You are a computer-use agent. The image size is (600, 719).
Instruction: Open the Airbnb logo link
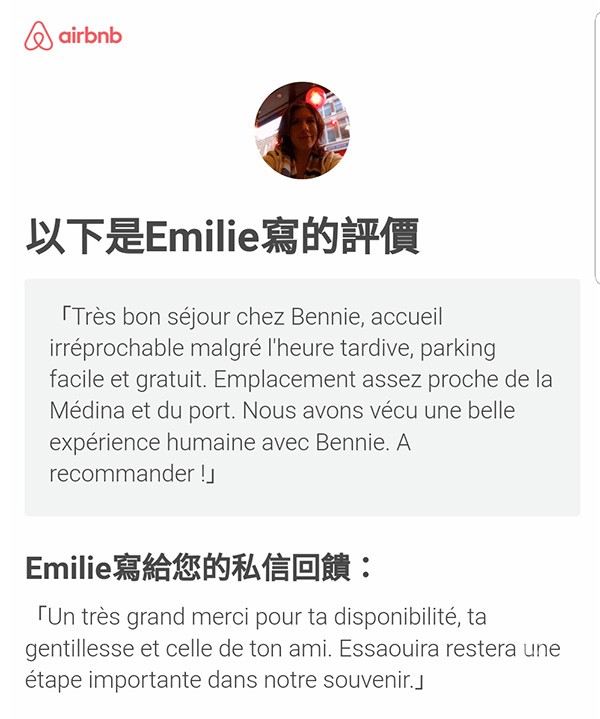click(73, 37)
